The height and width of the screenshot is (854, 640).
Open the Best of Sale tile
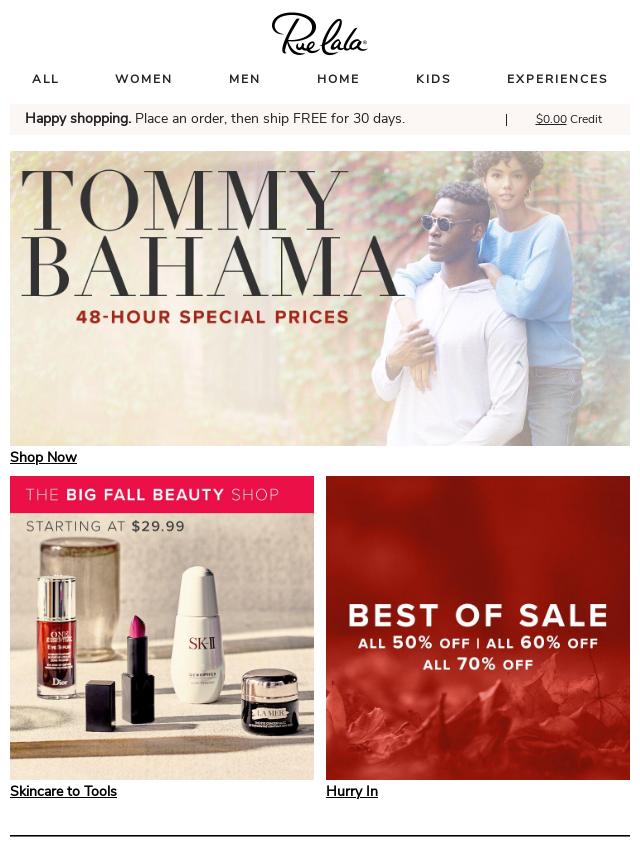point(478,628)
